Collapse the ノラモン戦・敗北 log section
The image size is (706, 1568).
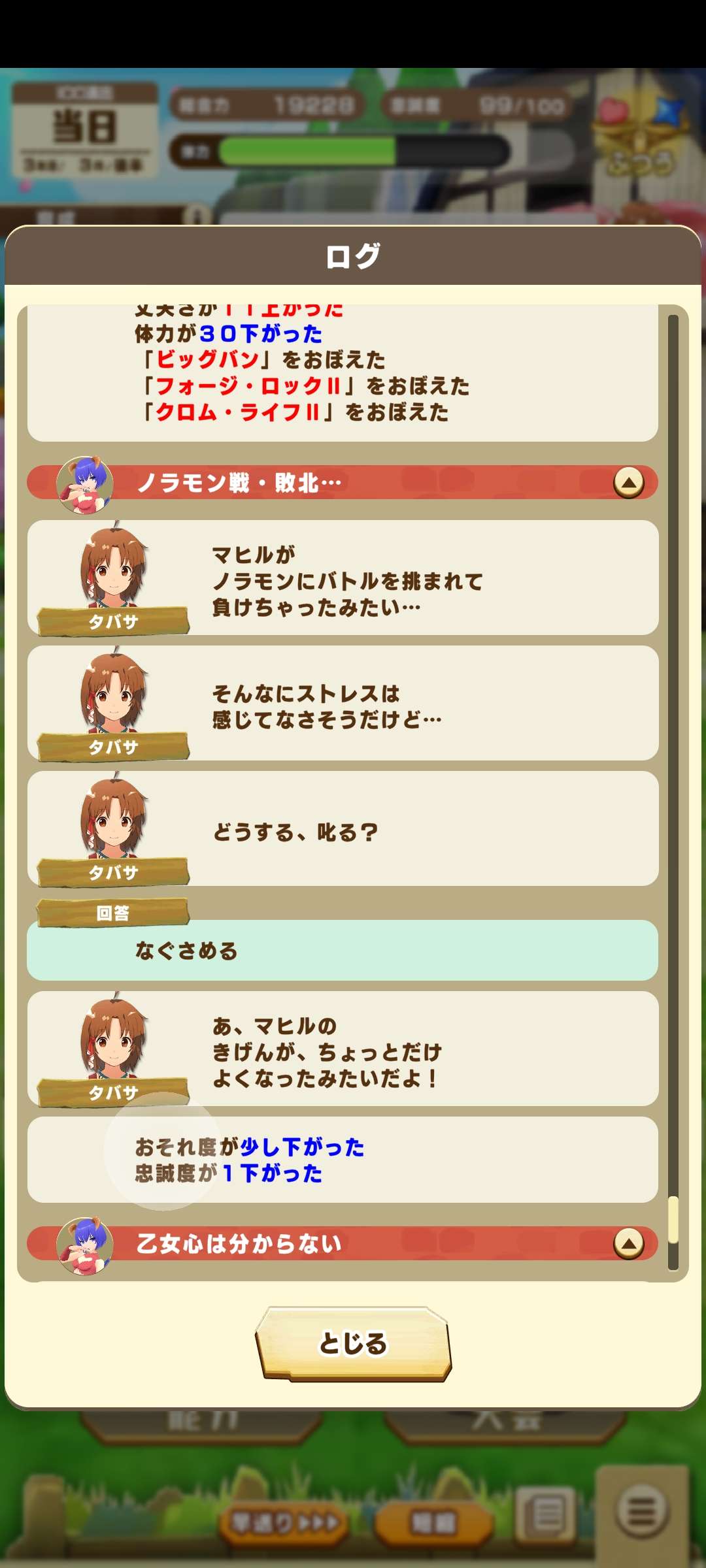(628, 483)
